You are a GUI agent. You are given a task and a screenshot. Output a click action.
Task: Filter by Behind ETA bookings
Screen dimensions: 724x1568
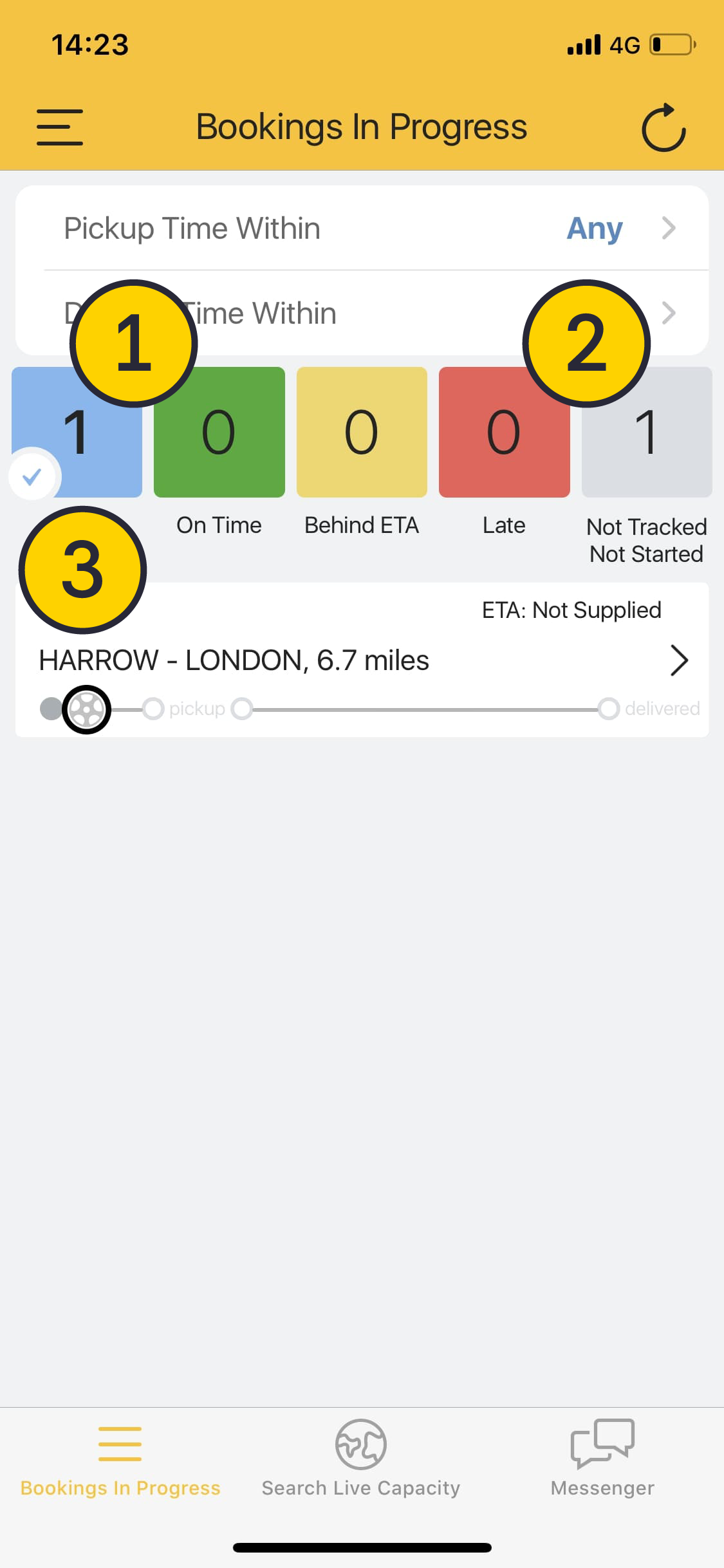(362, 433)
